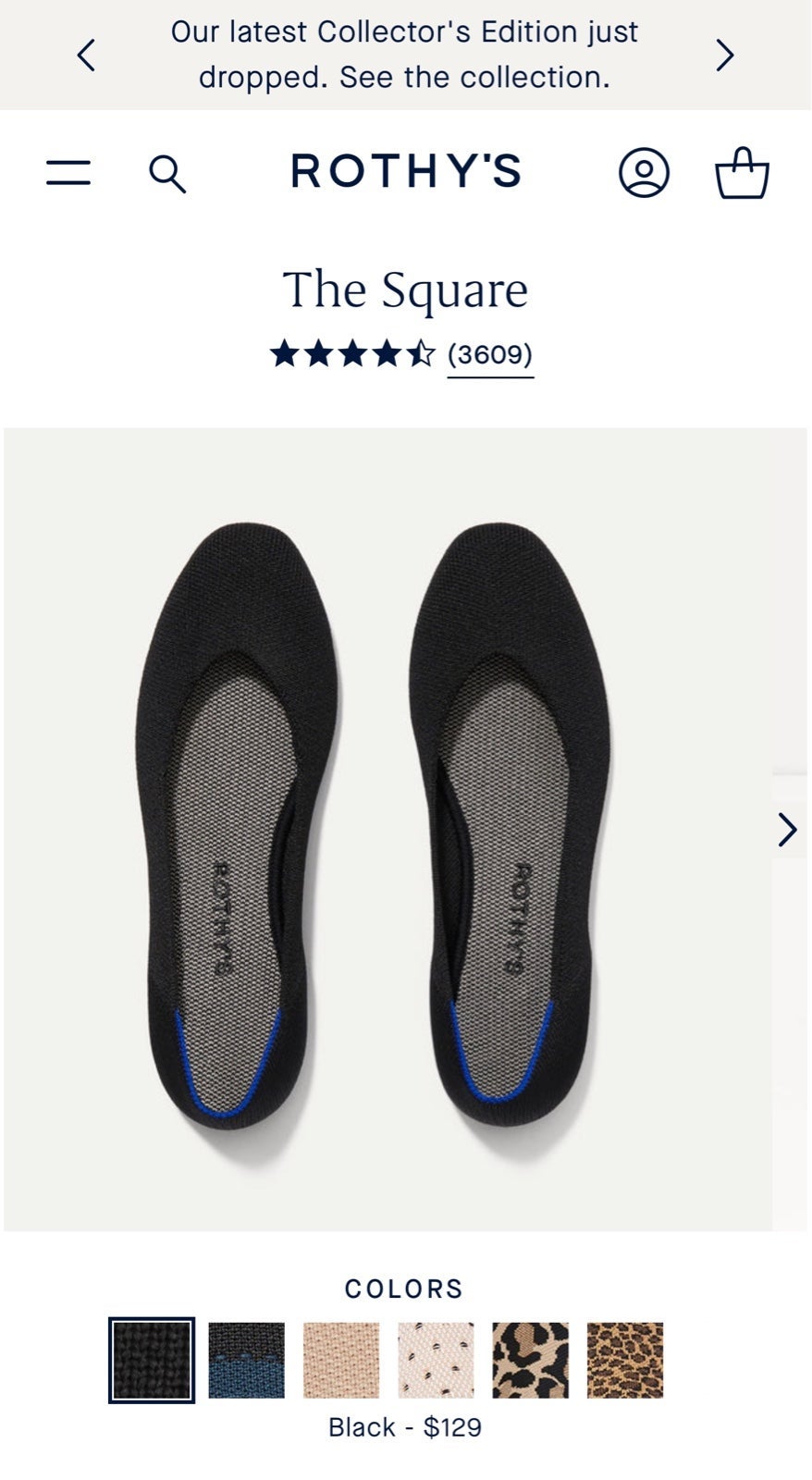
Task: Choose the solid beige color swatch
Action: point(341,1360)
